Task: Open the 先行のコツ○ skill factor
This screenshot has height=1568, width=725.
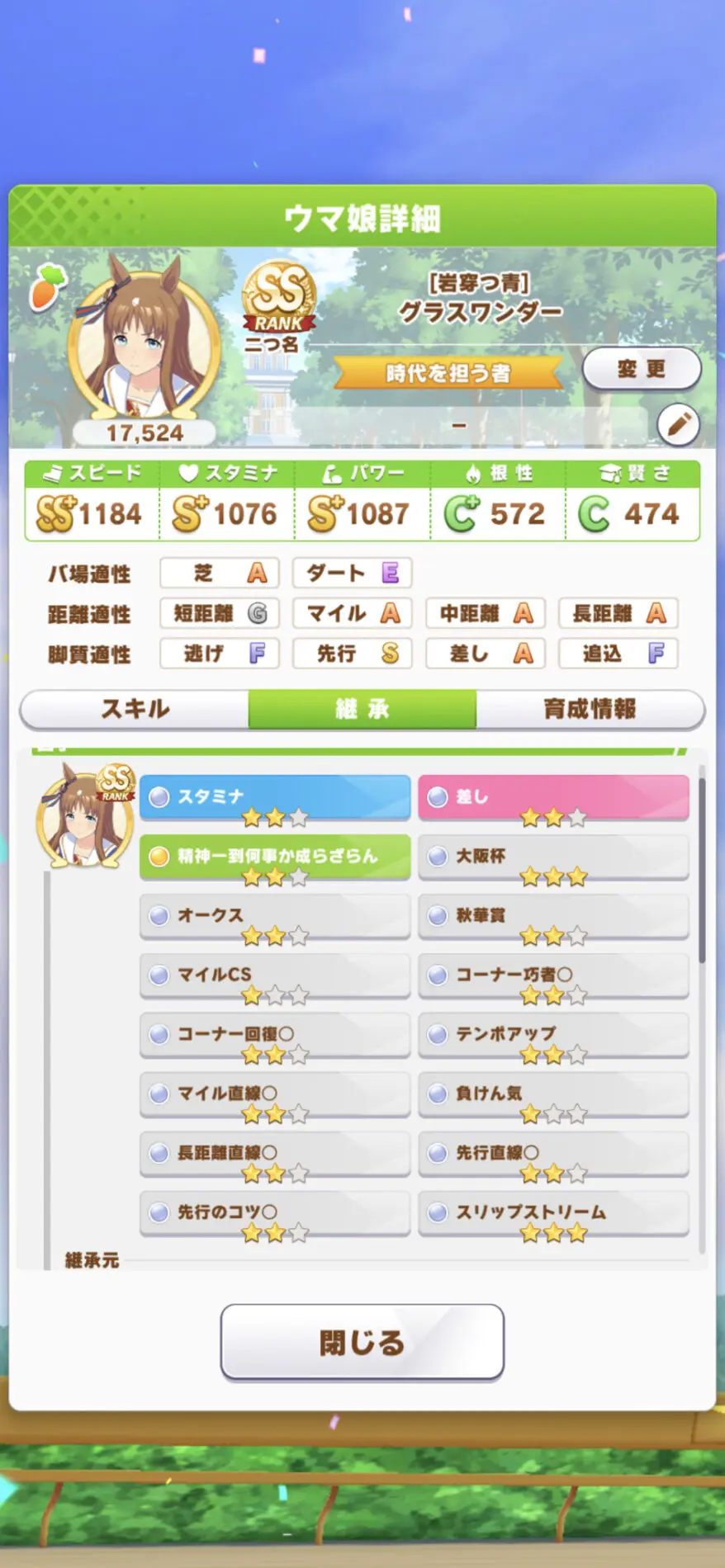Action: (x=274, y=1213)
